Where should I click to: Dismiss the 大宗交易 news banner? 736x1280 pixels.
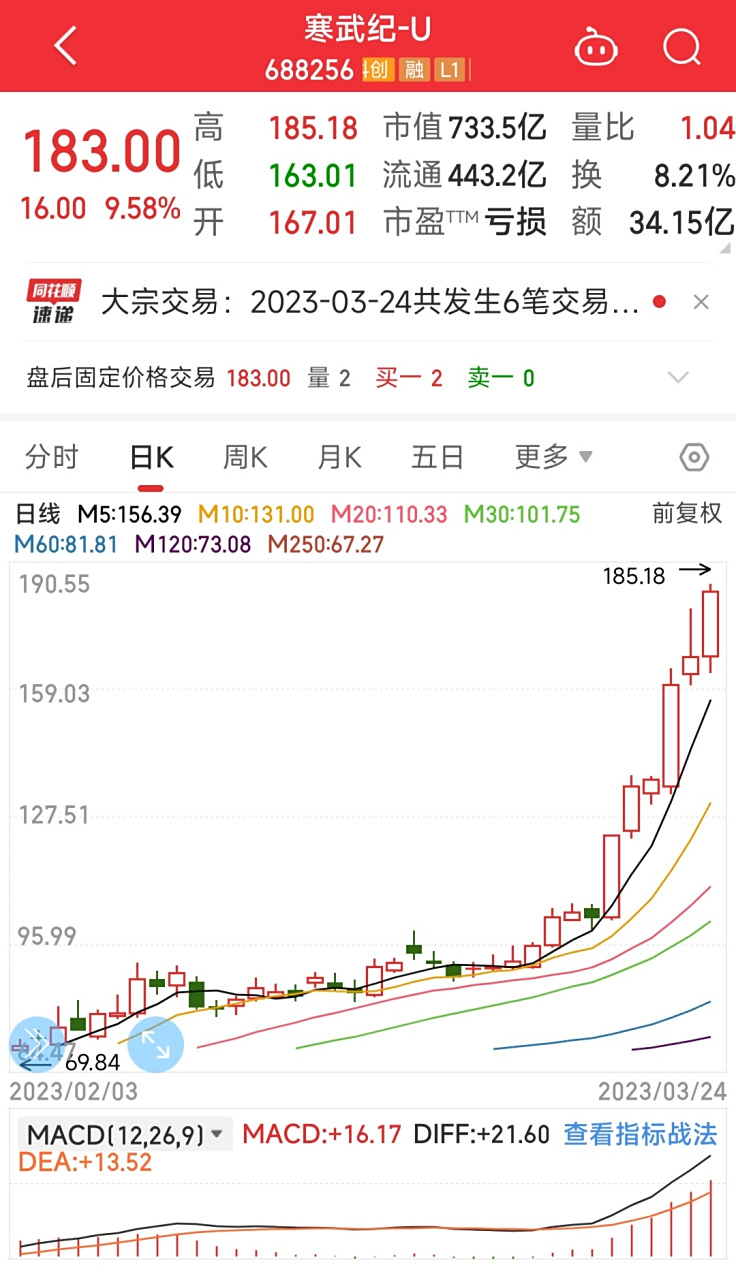point(701,302)
